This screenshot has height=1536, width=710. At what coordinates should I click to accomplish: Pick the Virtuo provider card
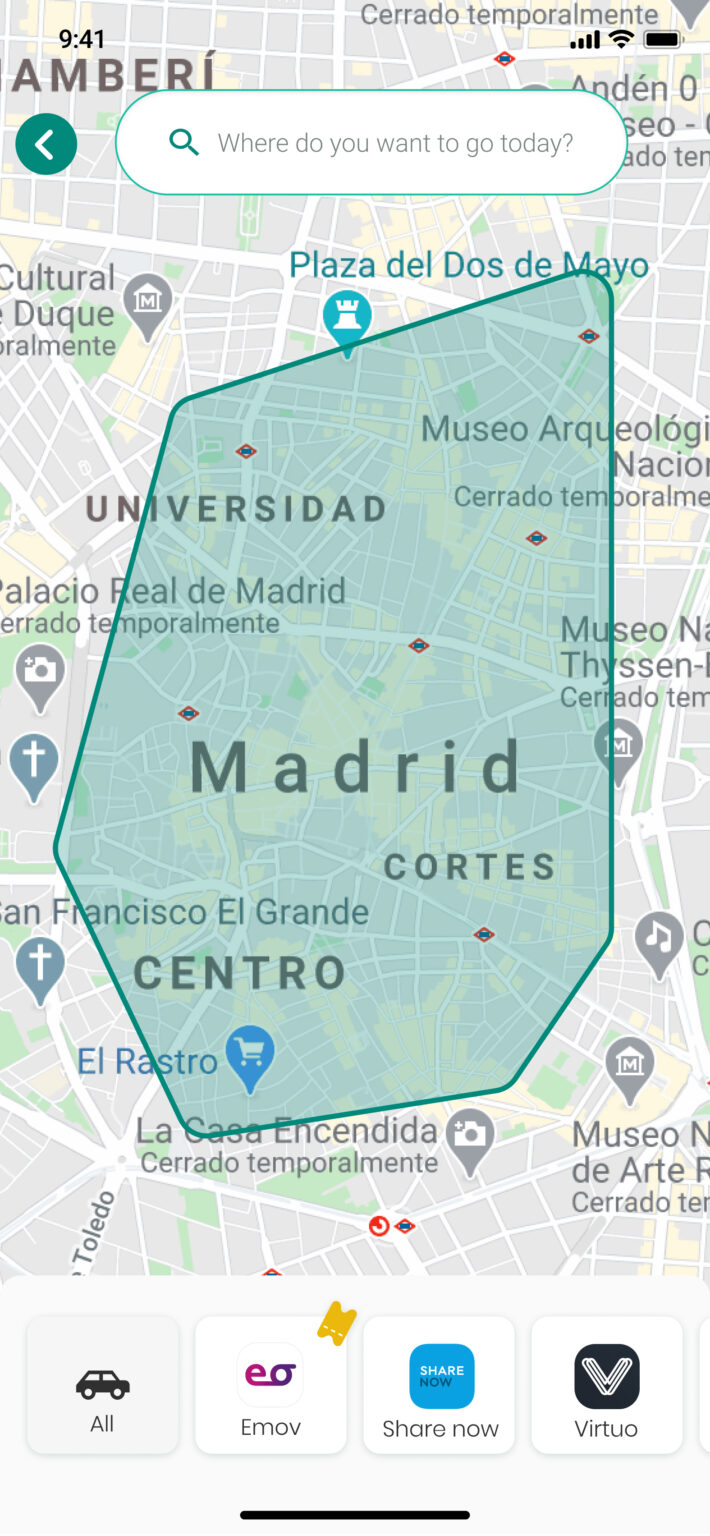(x=606, y=1384)
